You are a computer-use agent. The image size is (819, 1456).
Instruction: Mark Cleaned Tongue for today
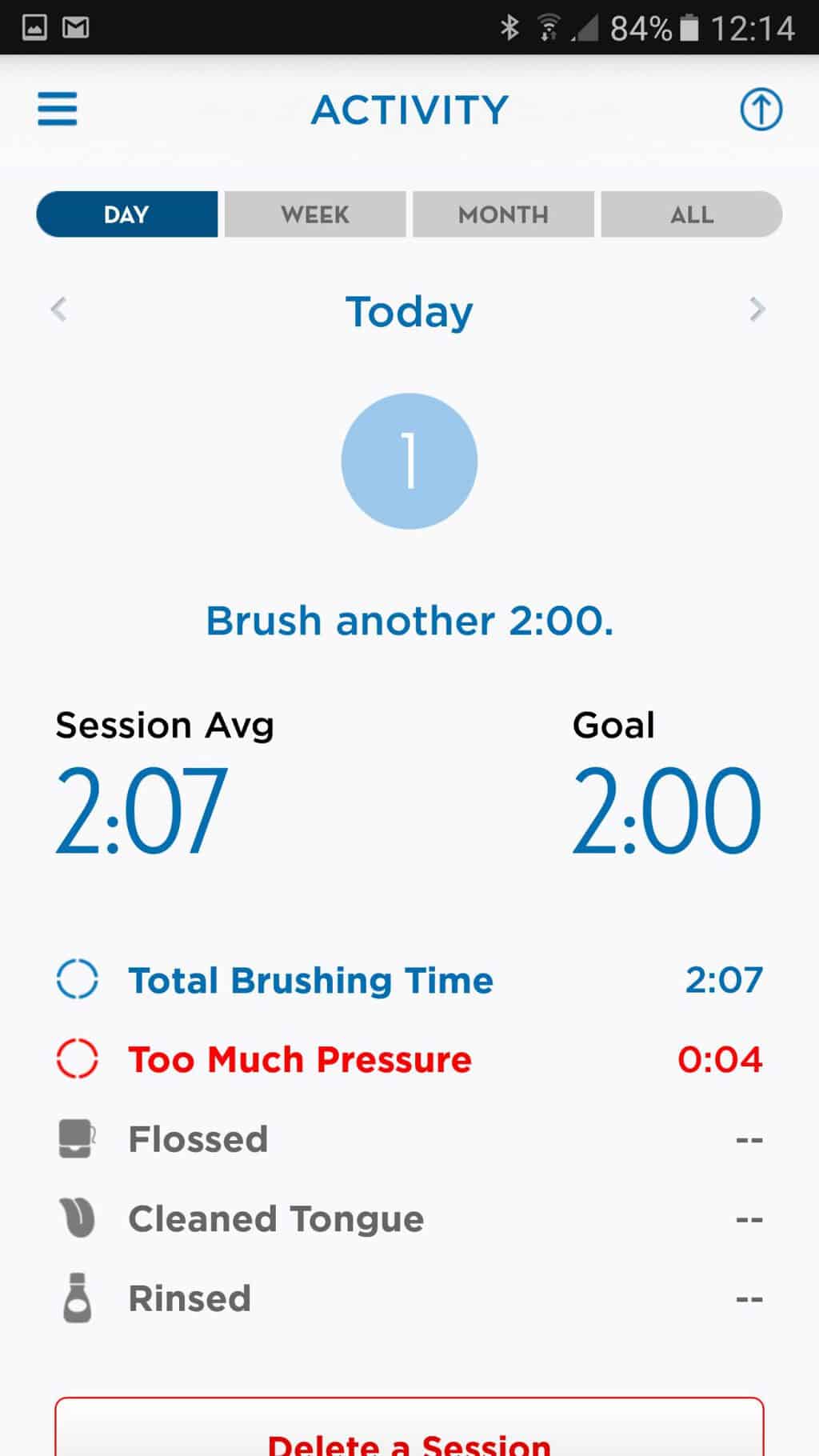[x=409, y=1219]
